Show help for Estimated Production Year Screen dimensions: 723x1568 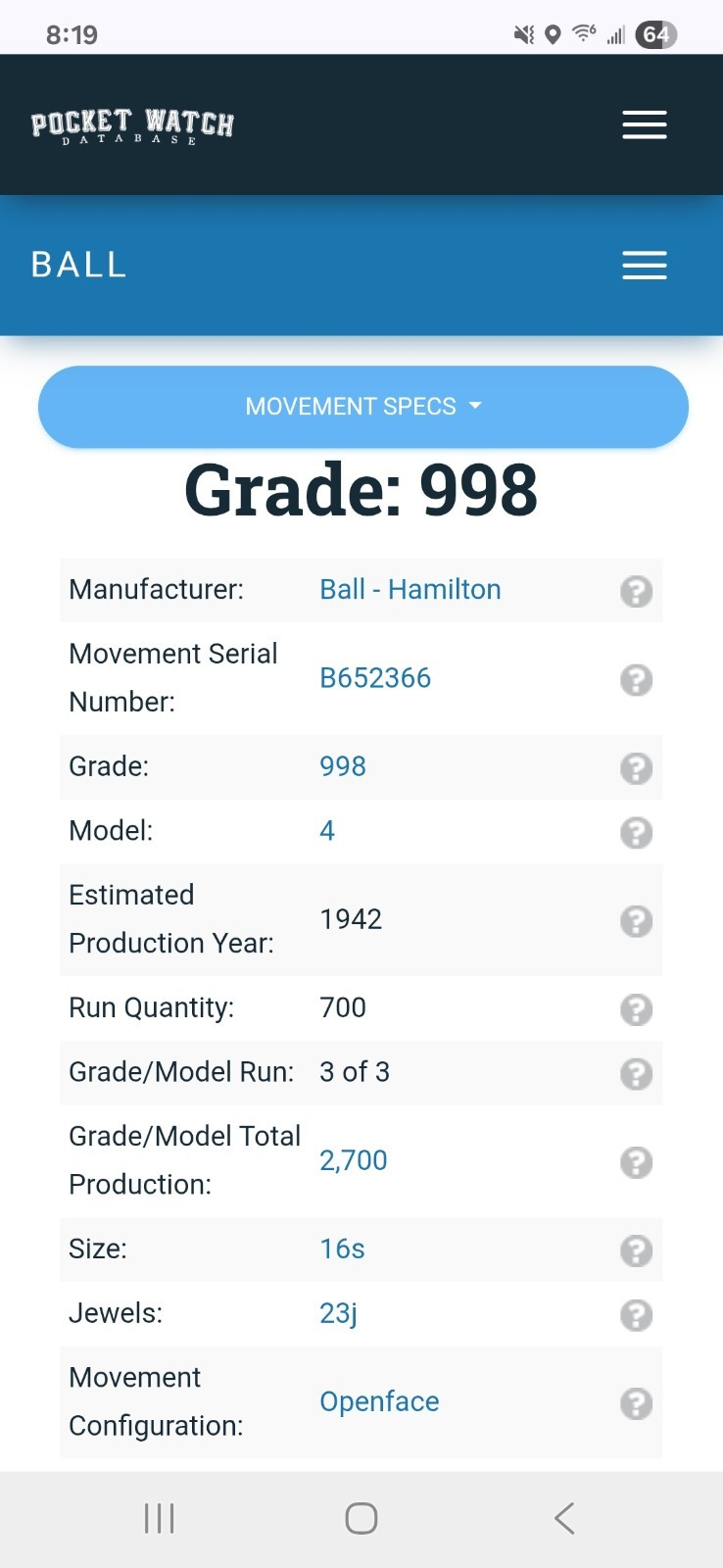pos(637,920)
